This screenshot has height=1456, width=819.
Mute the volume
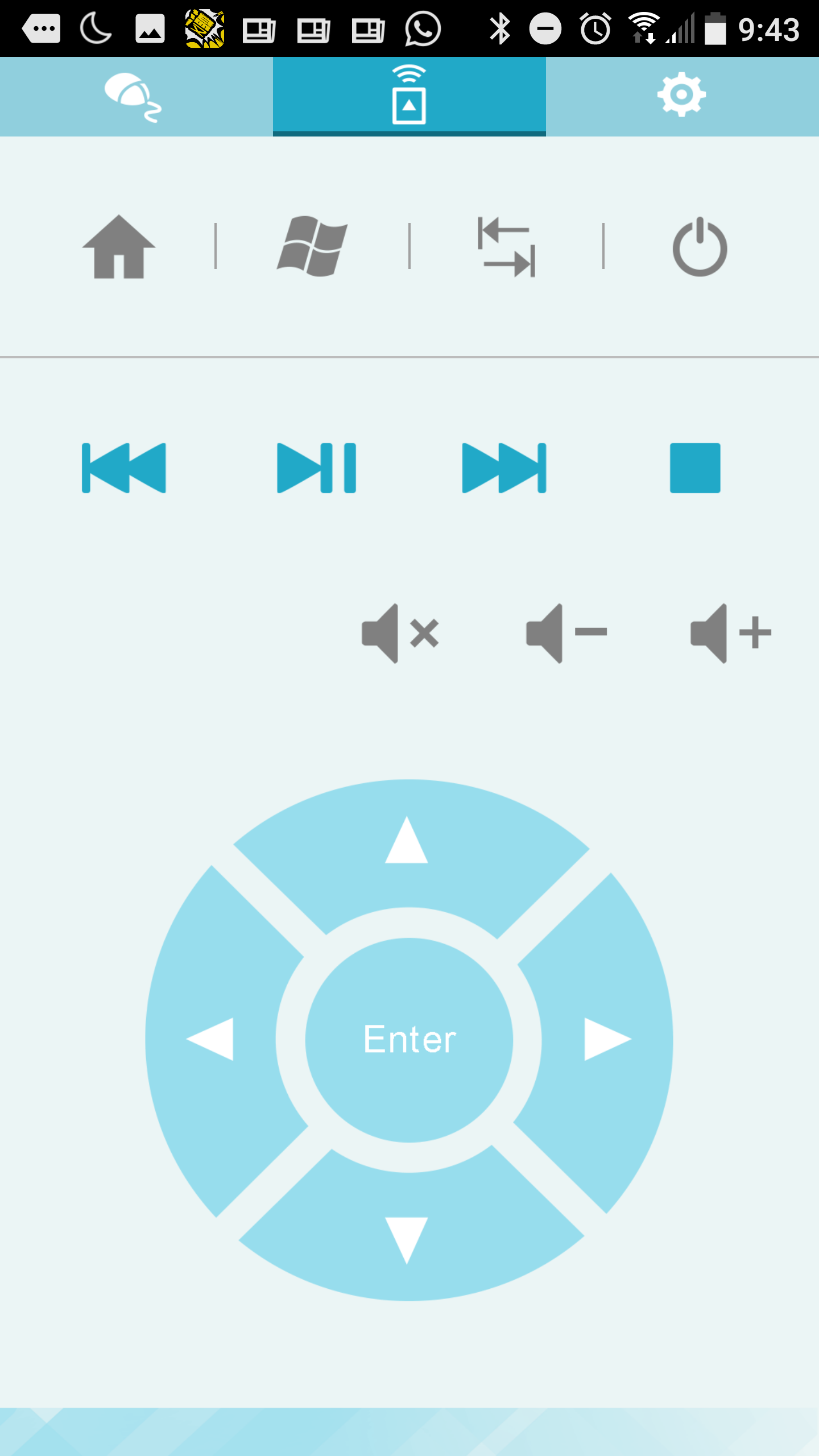coord(400,634)
